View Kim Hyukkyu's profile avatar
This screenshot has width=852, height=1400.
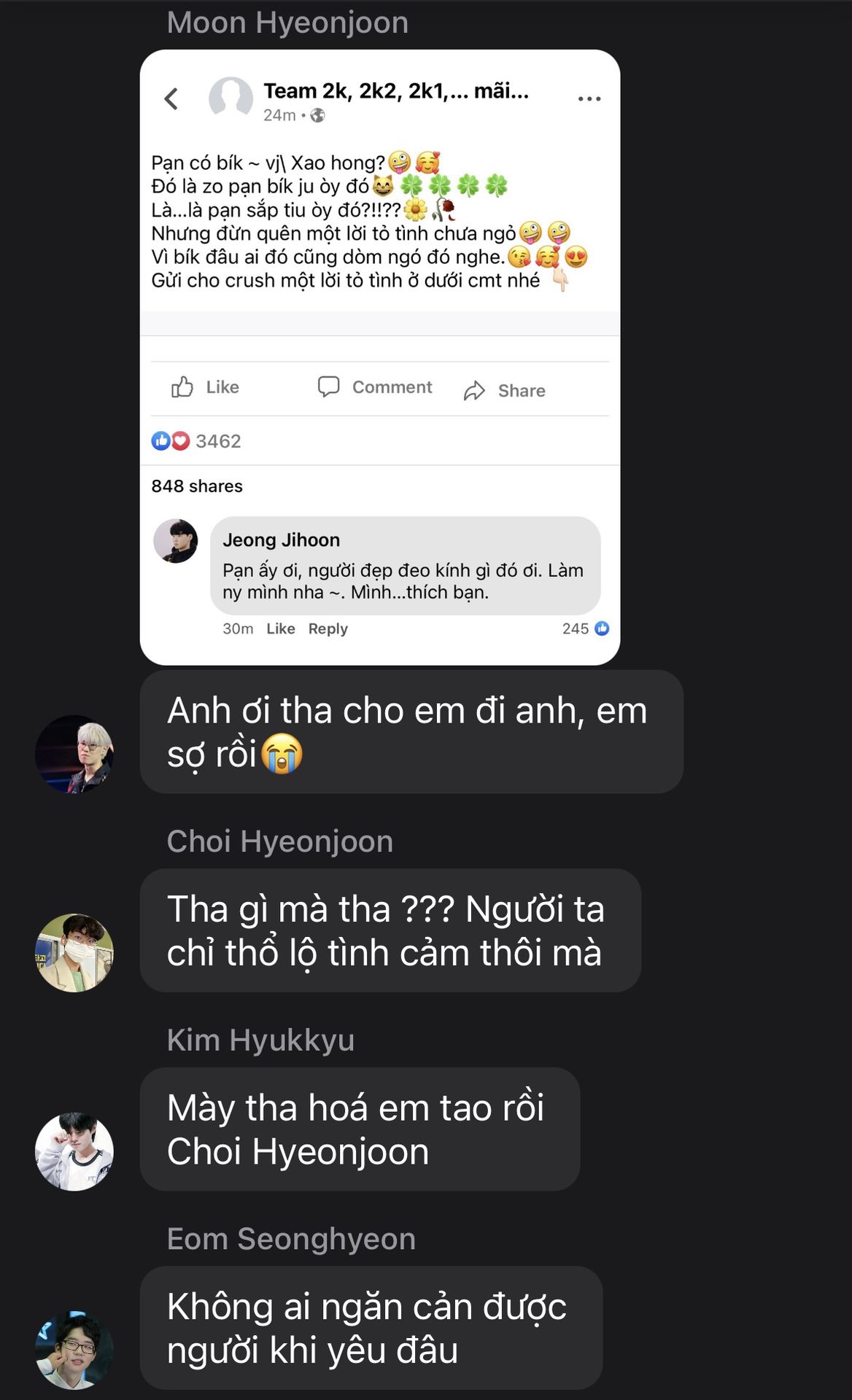coord(74,1151)
